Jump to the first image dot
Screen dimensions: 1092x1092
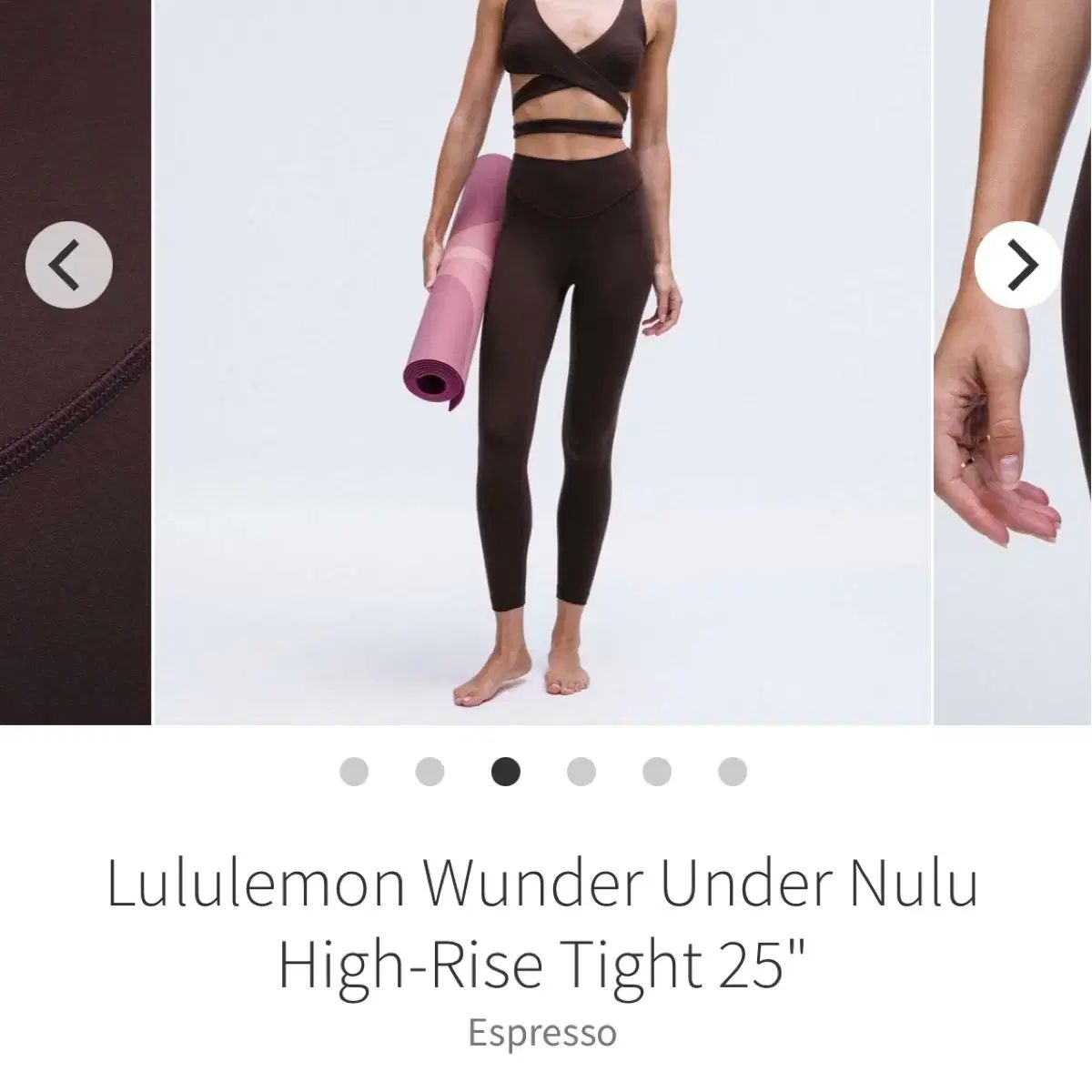click(x=354, y=772)
